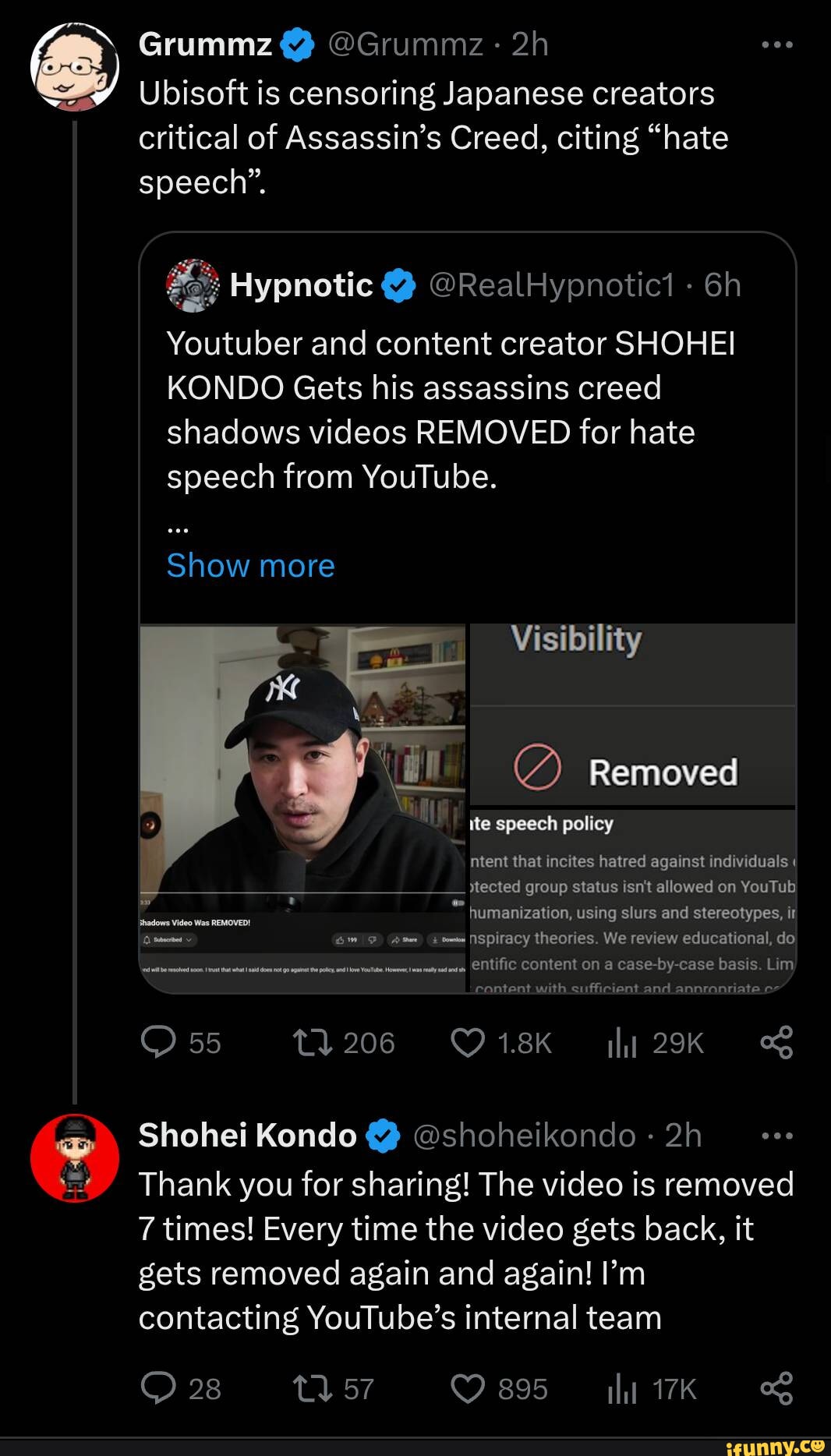The width and height of the screenshot is (831, 1456).
Task: Open the Shohei Kondo video screenshot image
Action: point(302,807)
